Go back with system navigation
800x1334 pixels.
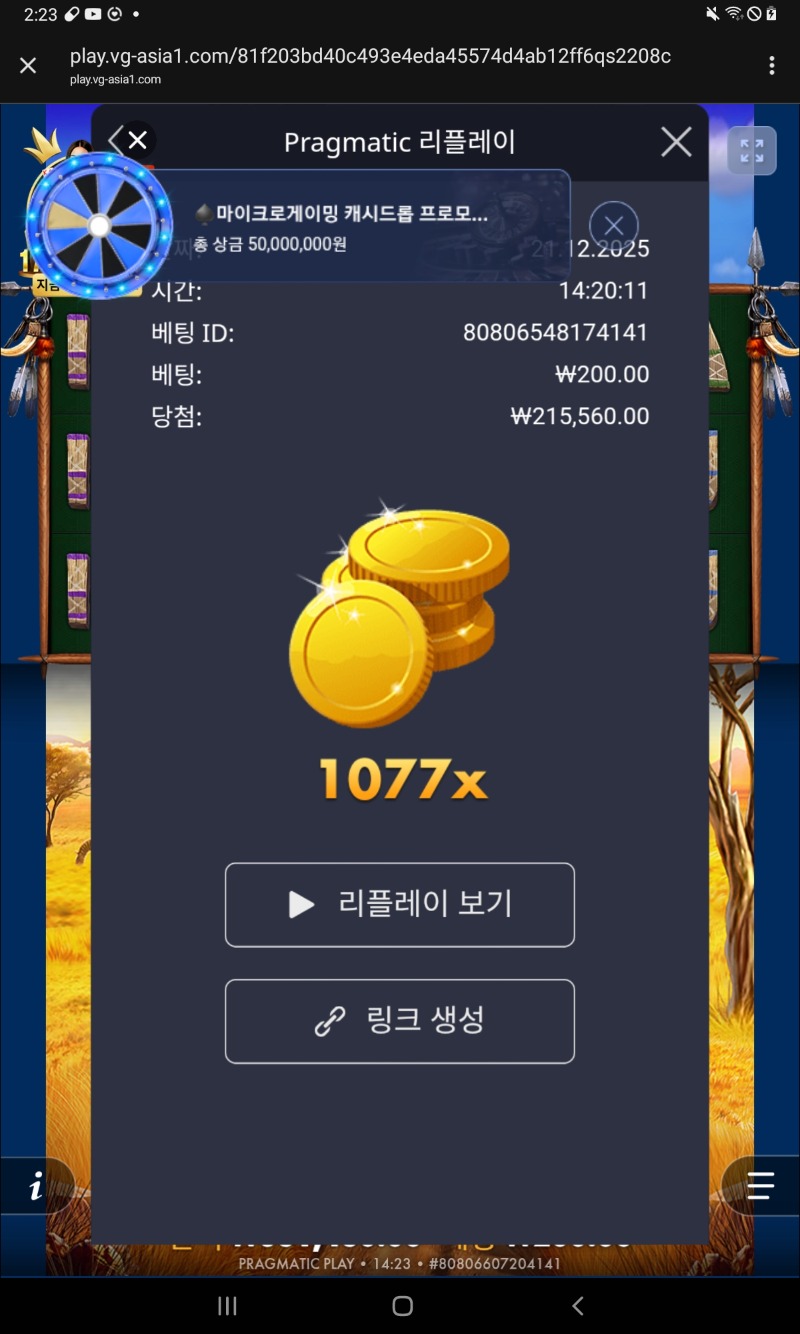click(x=577, y=1306)
